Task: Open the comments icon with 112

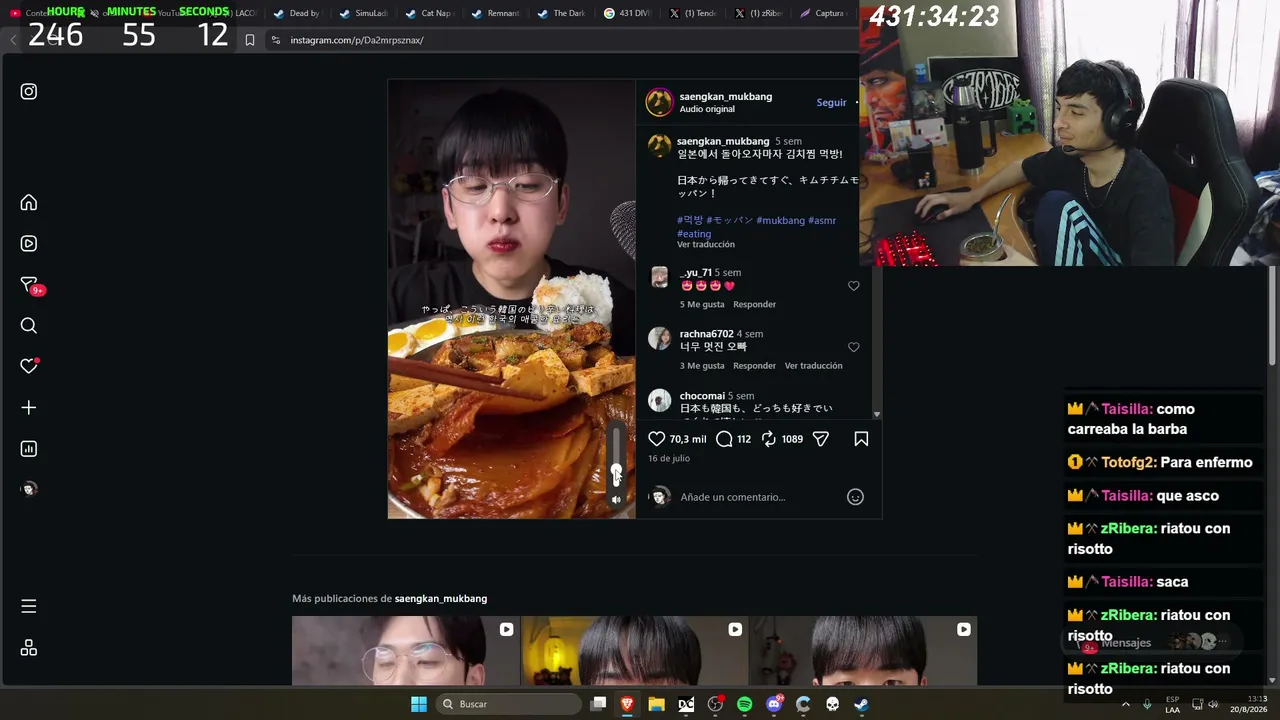Action: (x=725, y=439)
